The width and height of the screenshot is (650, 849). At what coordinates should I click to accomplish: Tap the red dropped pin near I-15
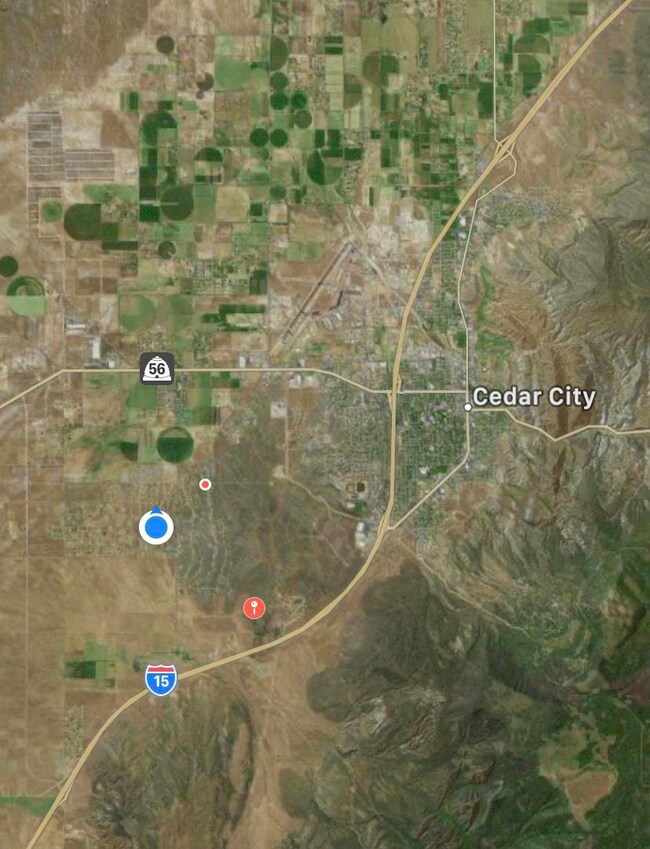(x=255, y=606)
